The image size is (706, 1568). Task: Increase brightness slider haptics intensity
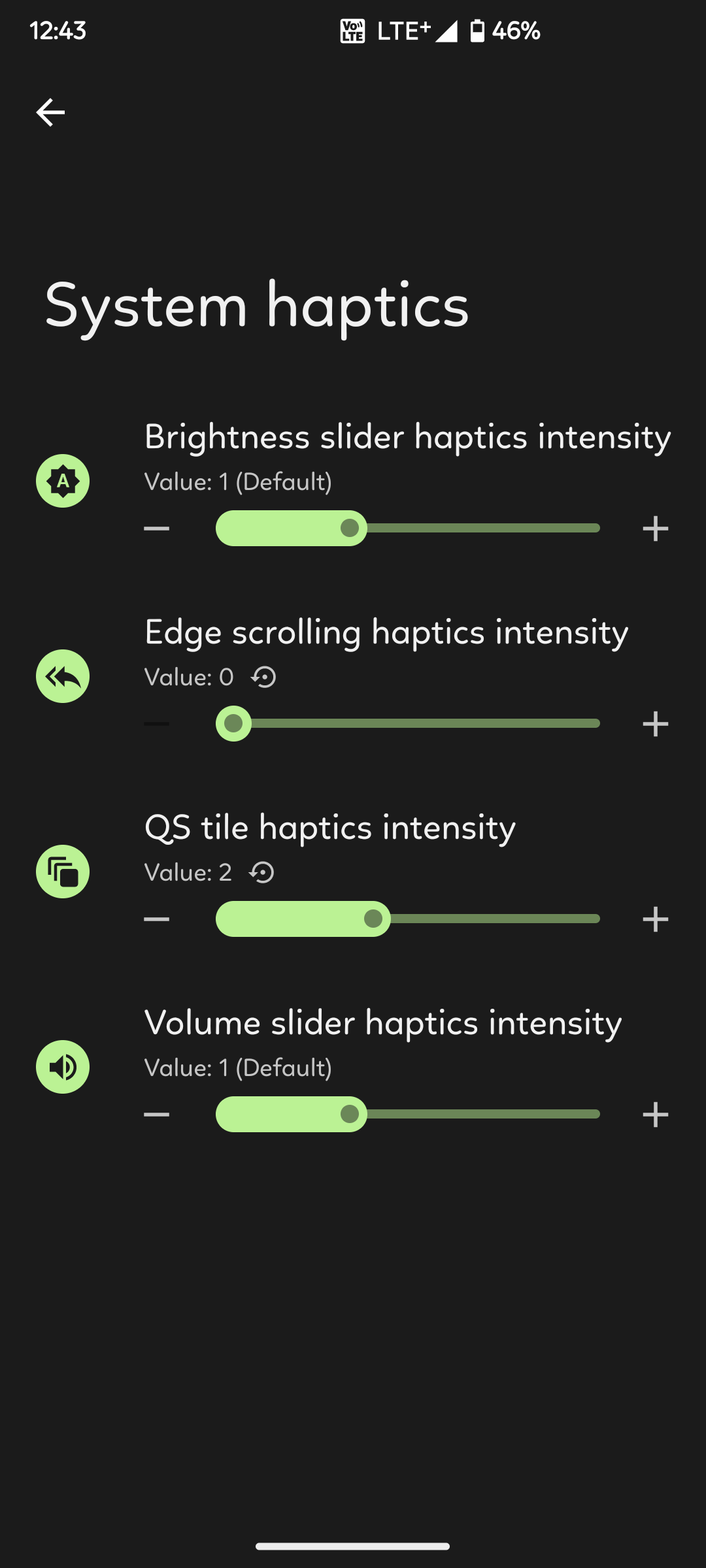click(655, 528)
